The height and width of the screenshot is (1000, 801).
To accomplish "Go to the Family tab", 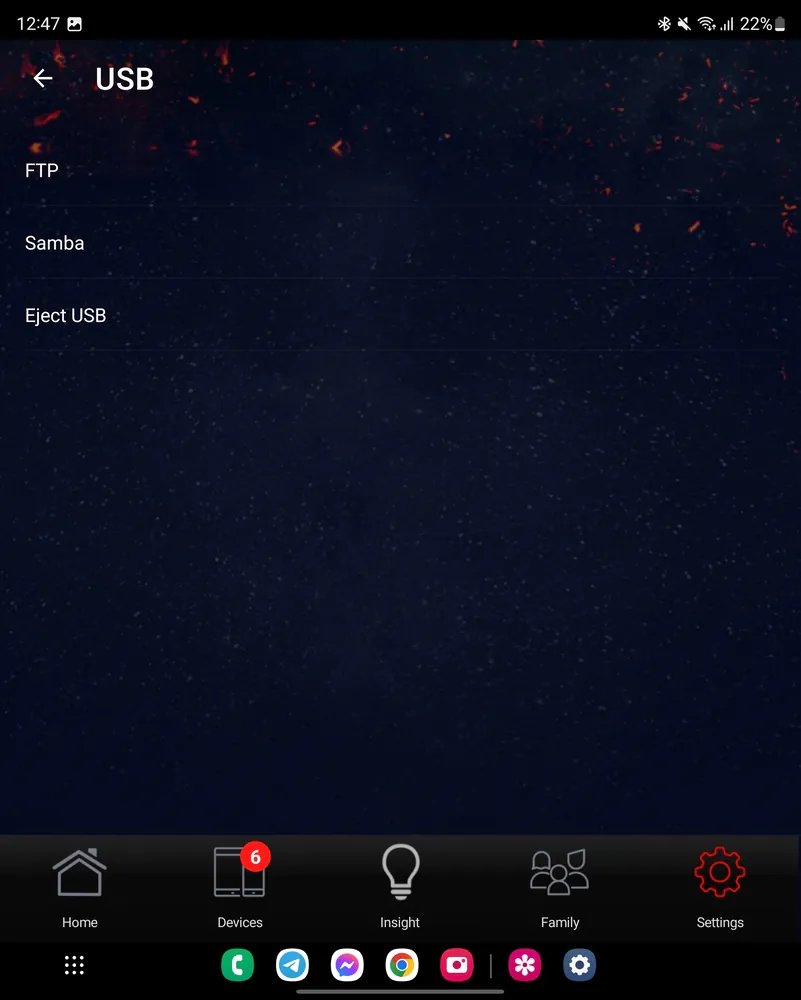I will click(560, 886).
